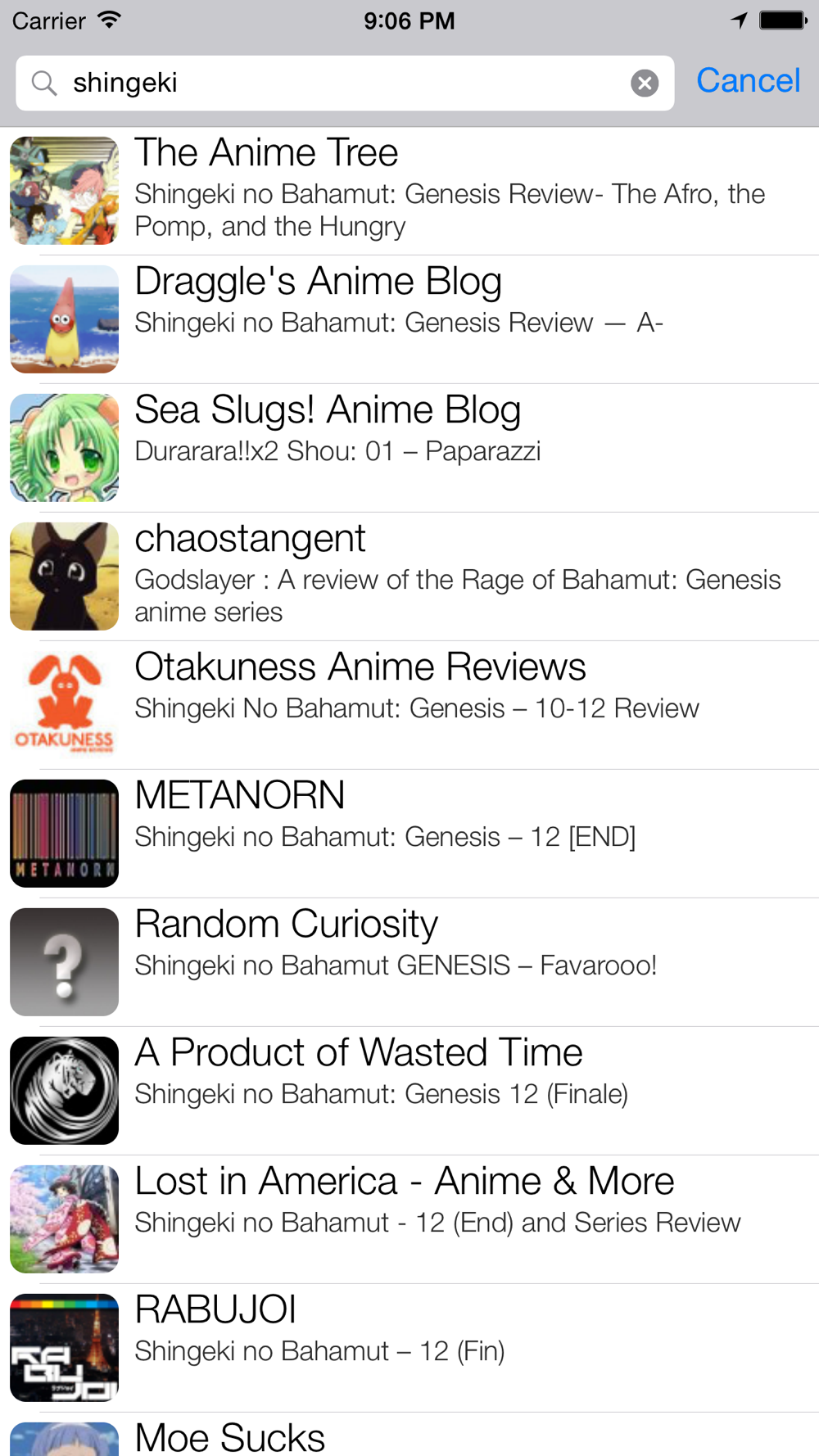The image size is (819, 1456).
Task: Open the RABUJOI result
Action: point(409,1348)
